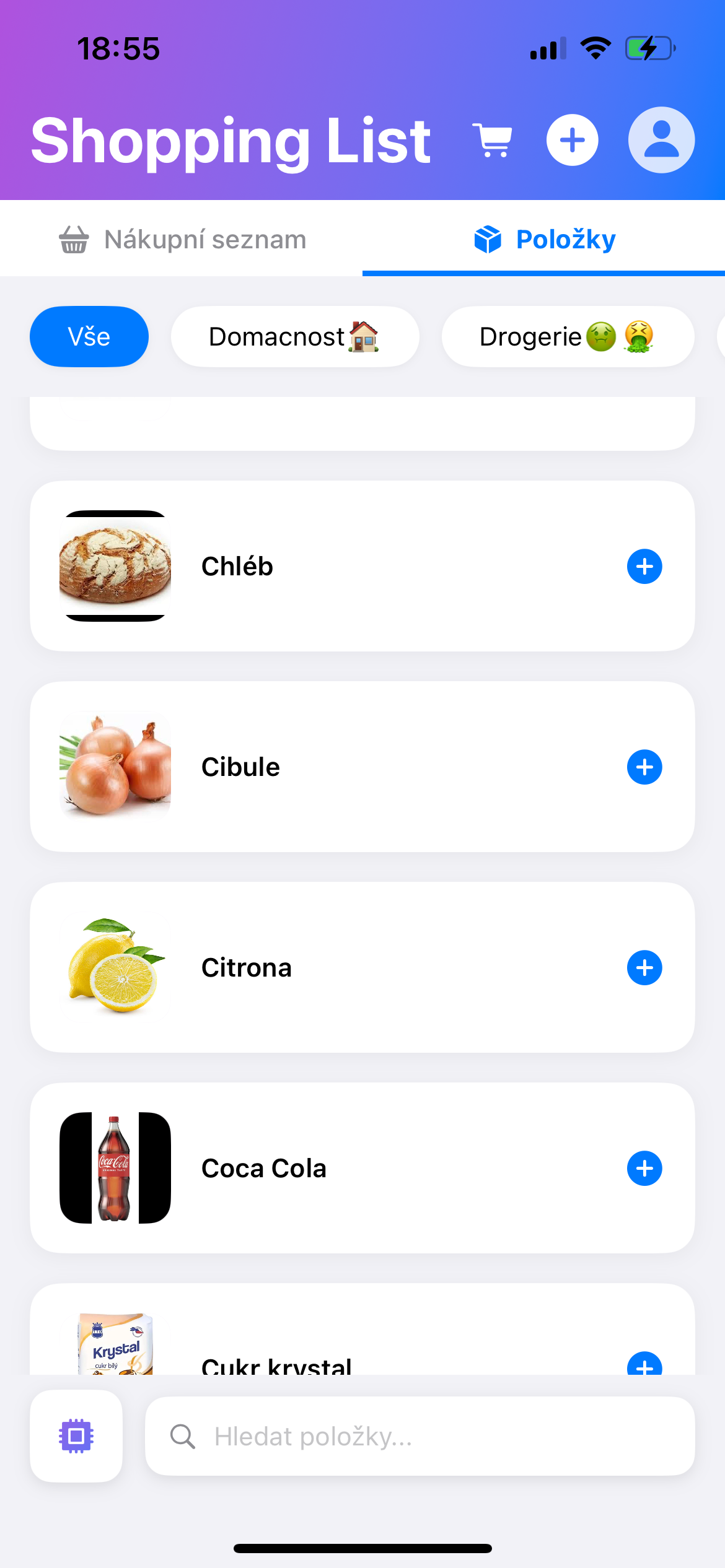Viewport: 725px width, 1568px height.
Task: Open the user profile icon
Action: [661, 141]
